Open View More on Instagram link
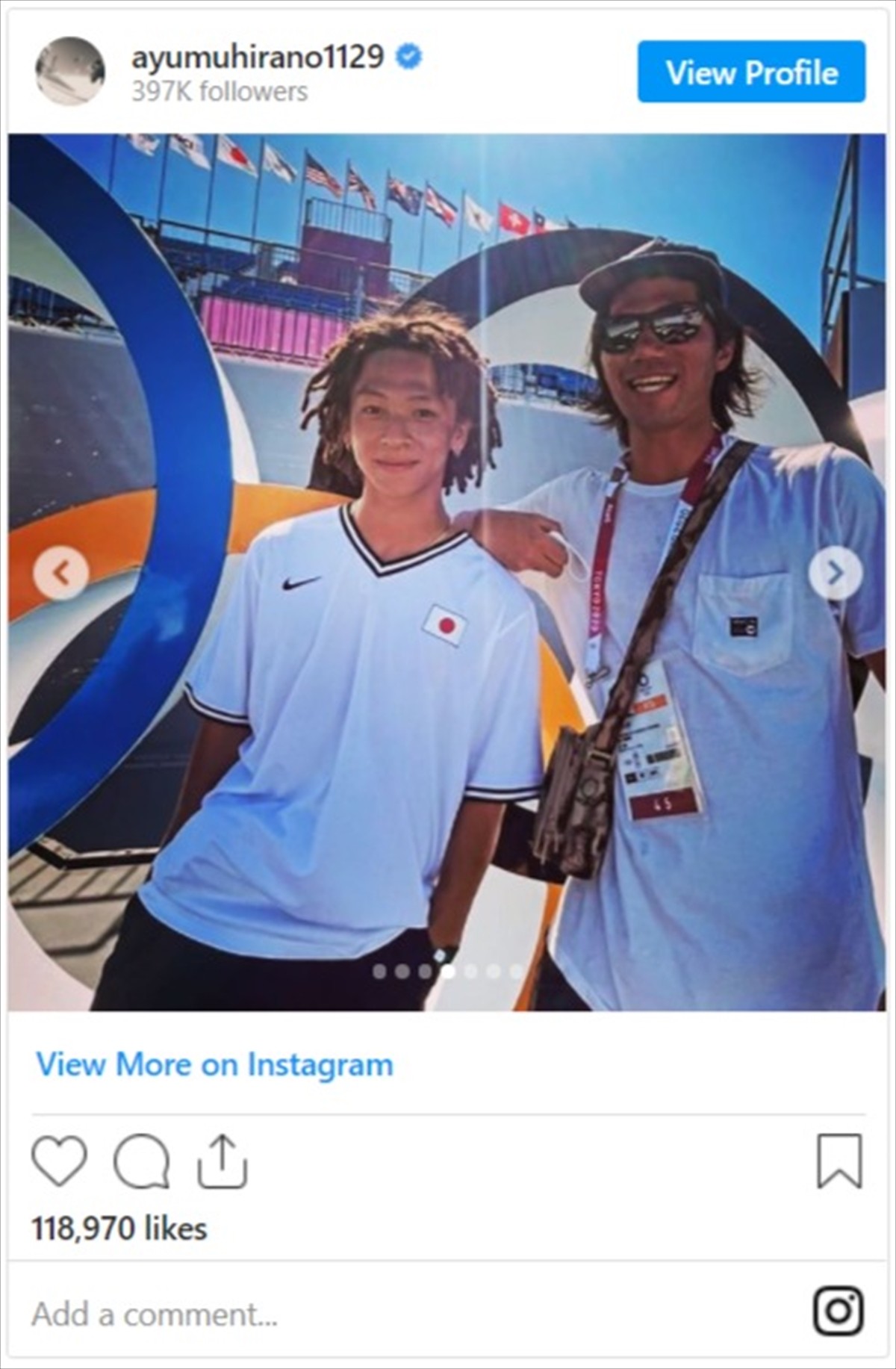 click(215, 1064)
